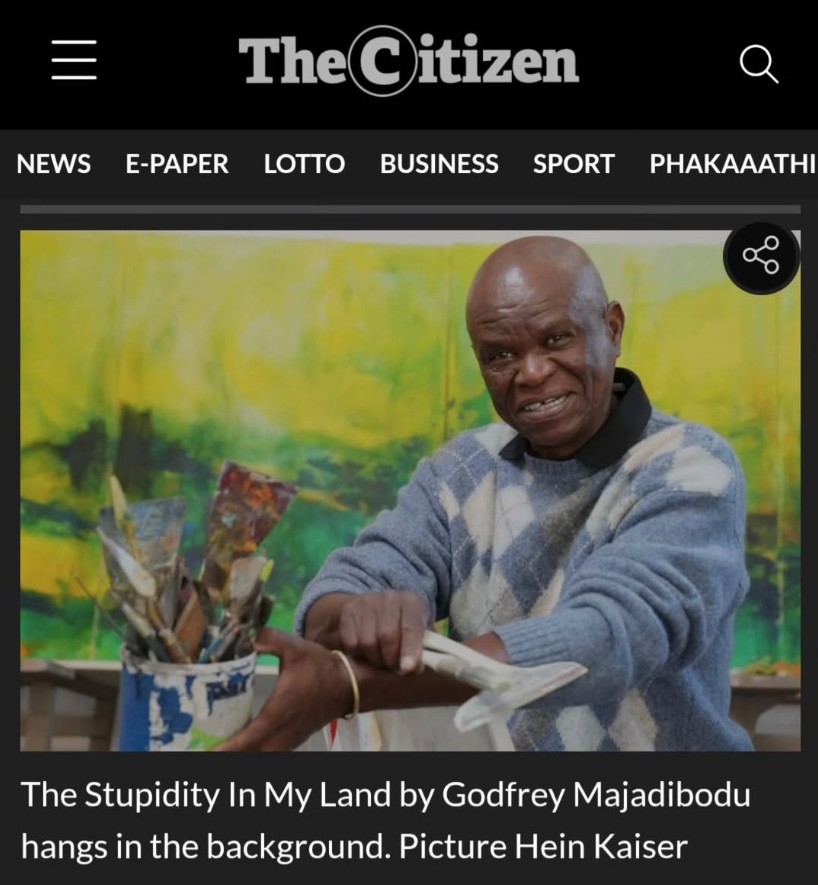Open the Sport section
The image size is (818, 885).
(574, 164)
